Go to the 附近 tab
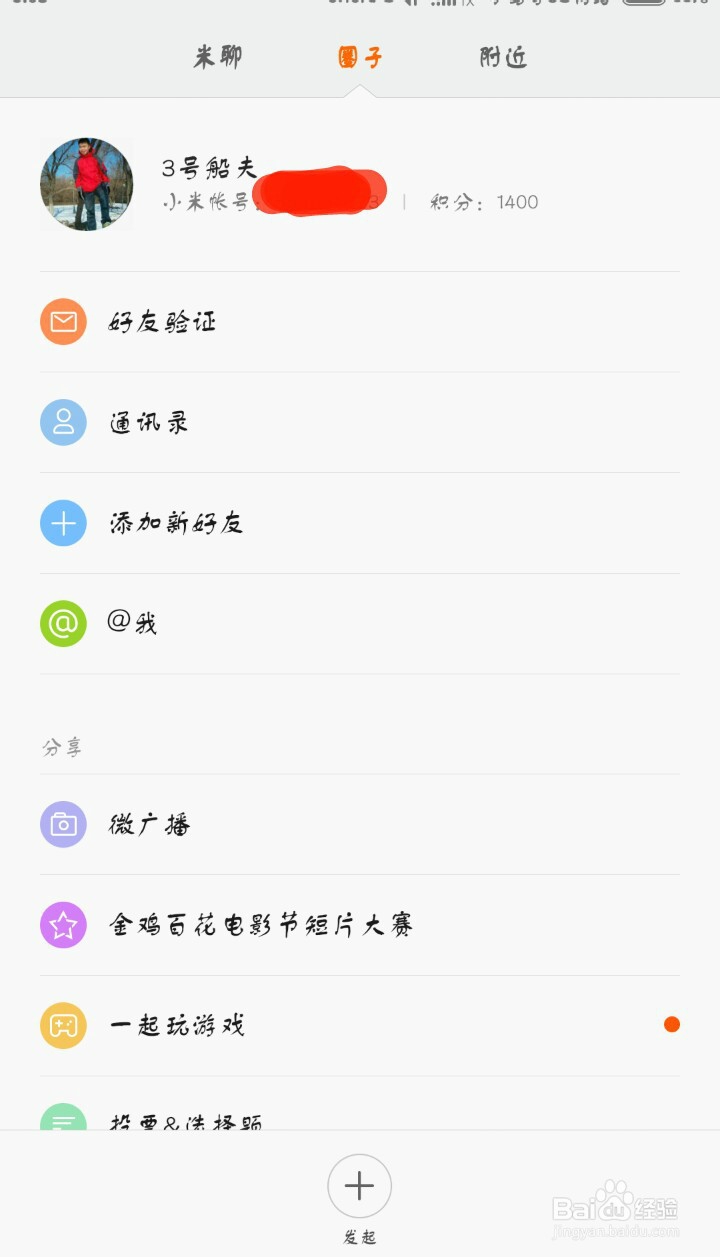 tap(502, 57)
